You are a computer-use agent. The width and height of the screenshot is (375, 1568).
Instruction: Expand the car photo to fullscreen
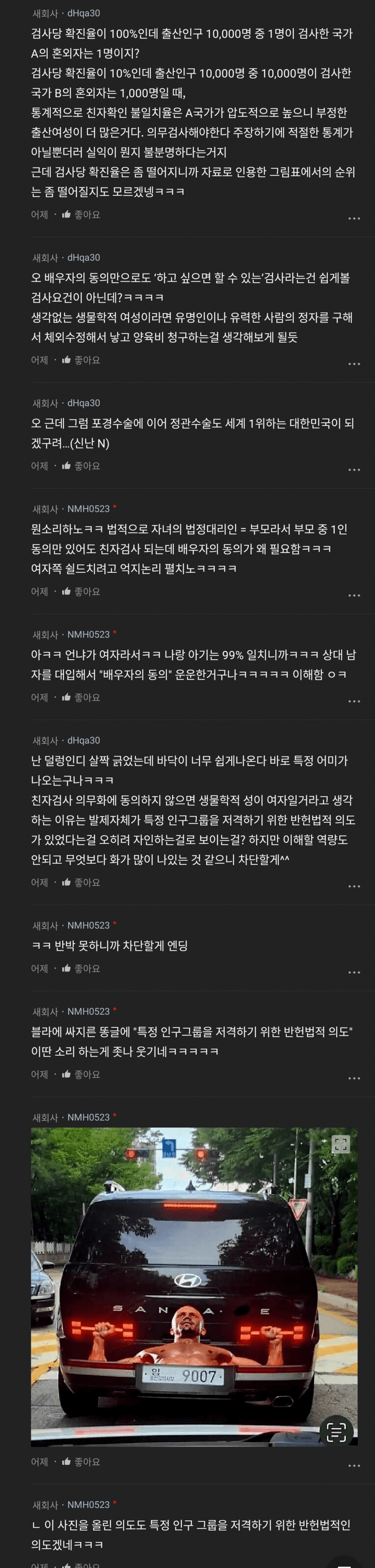click(x=340, y=1144)
